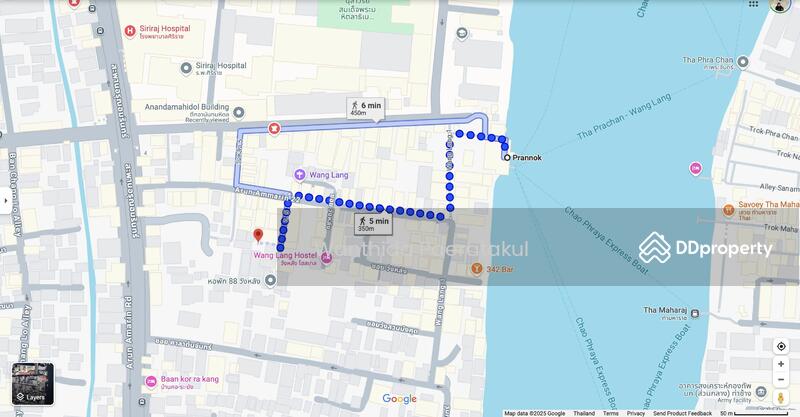Choose the 5 min walking route
The height and width of the screenshot is (417, 800).
[372, 224]
